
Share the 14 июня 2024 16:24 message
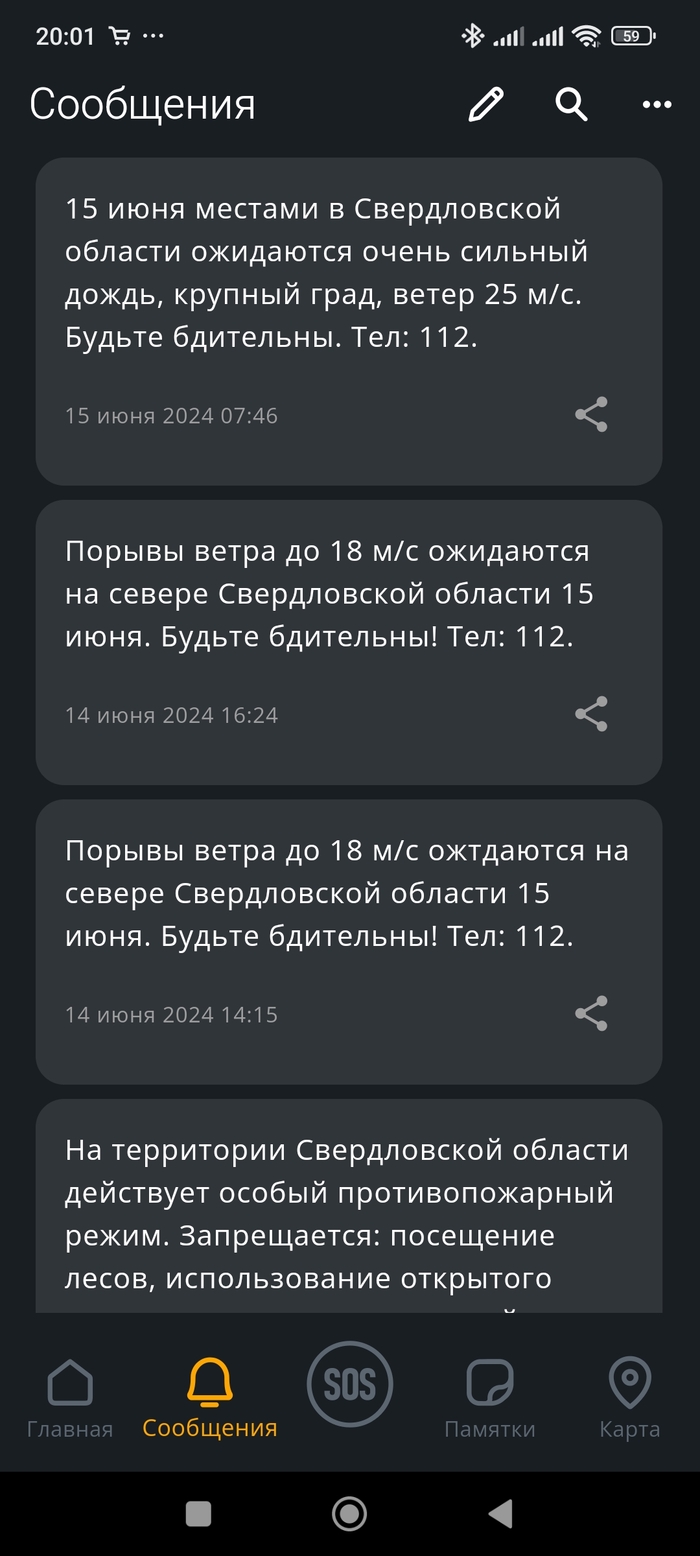pyautogui.click(x=591, y=715)
